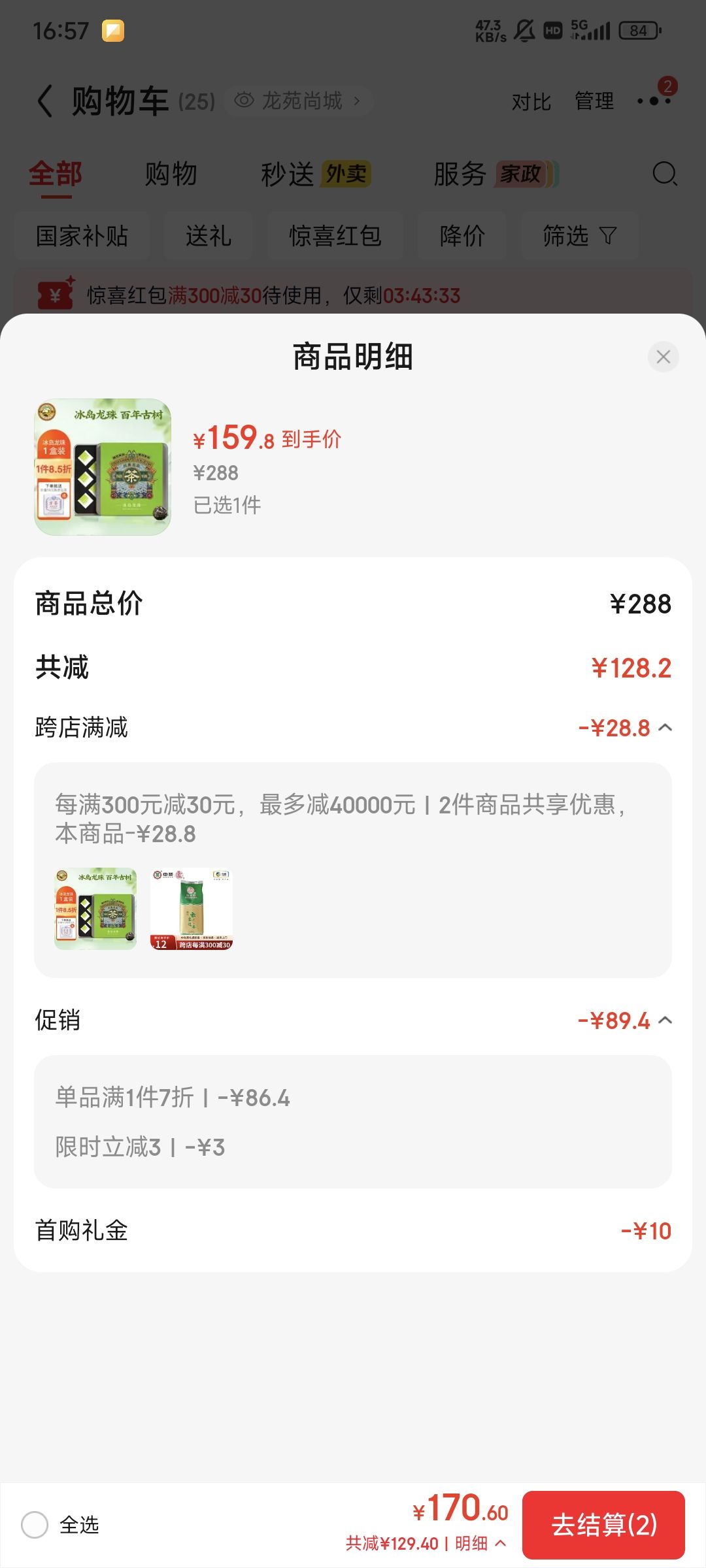Collapse the 明细 breakdown link at bottom
Image resolution: width=706 pixels, height=1568 pixels.
click(x=480, y=1543)
